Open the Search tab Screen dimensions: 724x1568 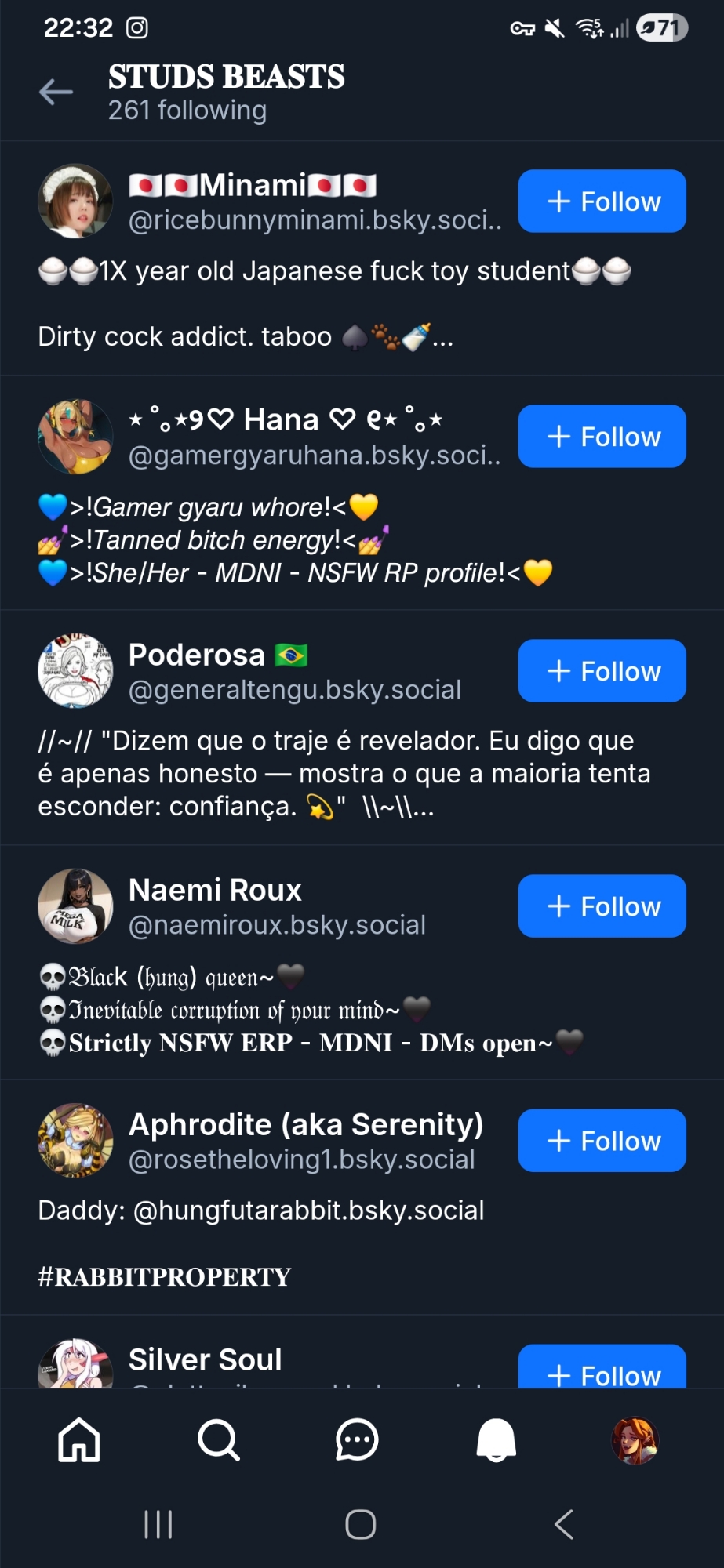[218, 1440]
